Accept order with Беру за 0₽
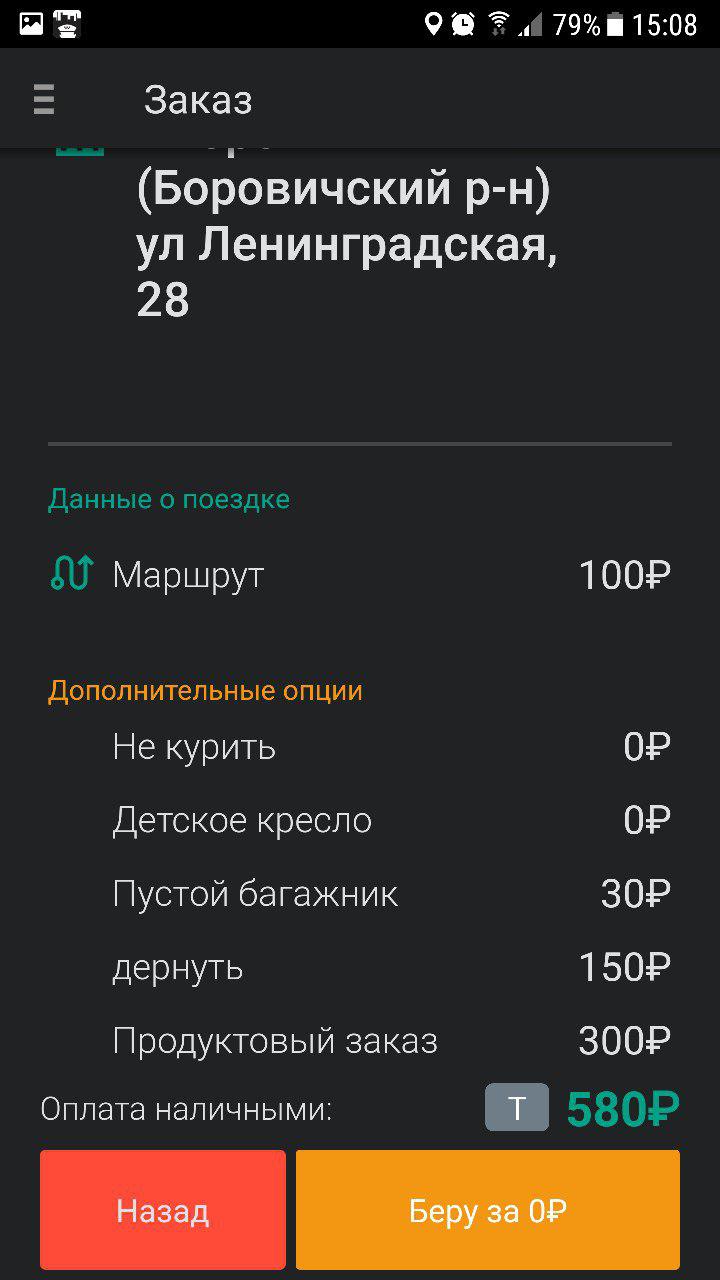This screenshot has width=720, height=1280. pos(487,1210)
